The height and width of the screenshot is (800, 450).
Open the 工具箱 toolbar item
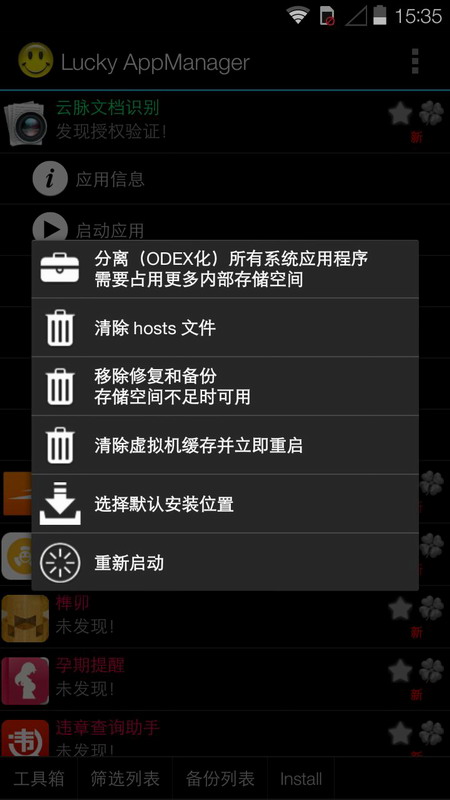click(x=39, y=779)
